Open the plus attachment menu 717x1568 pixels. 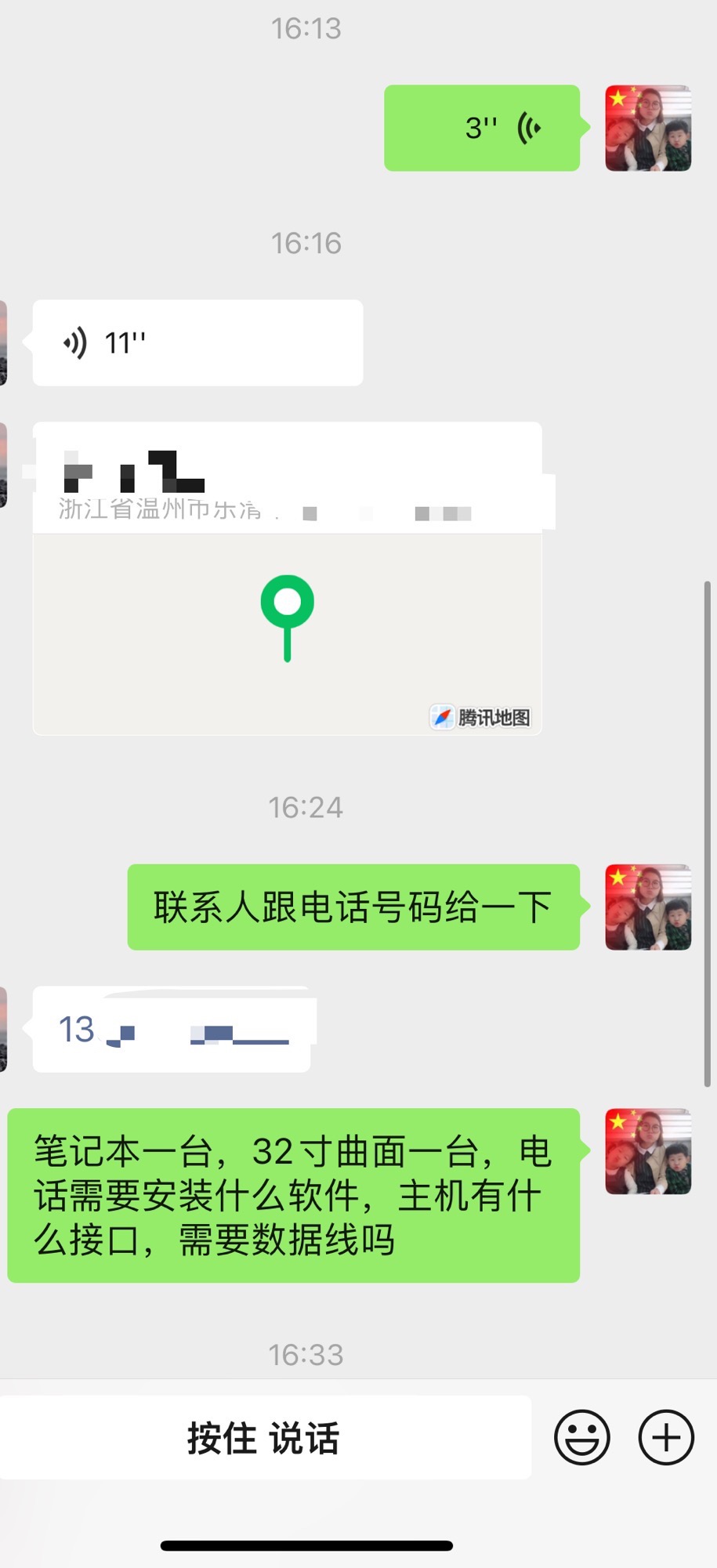666,1438
